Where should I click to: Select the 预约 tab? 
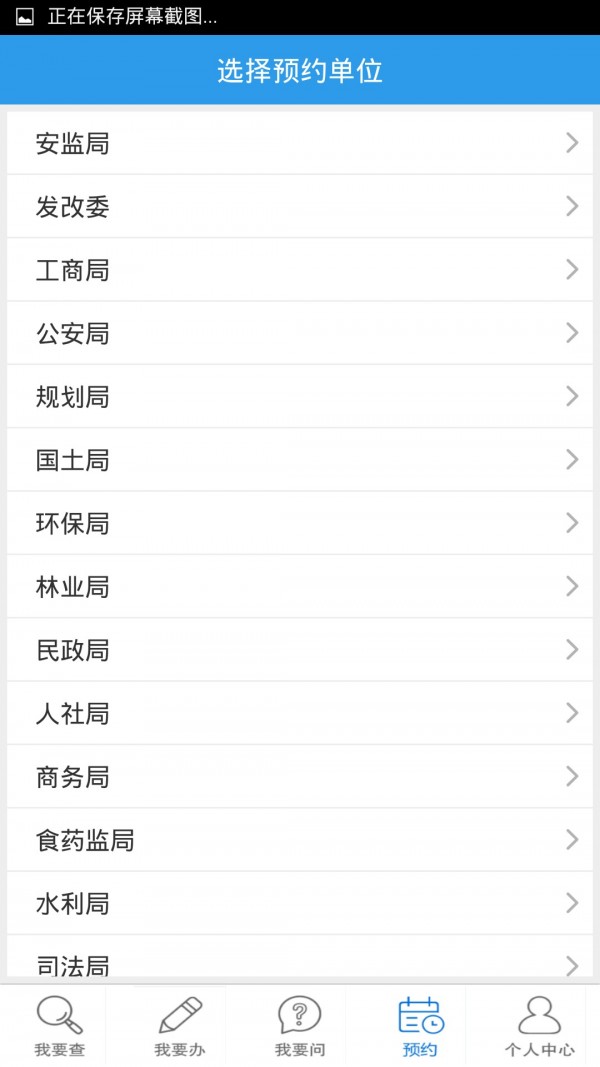[420, 1027]
